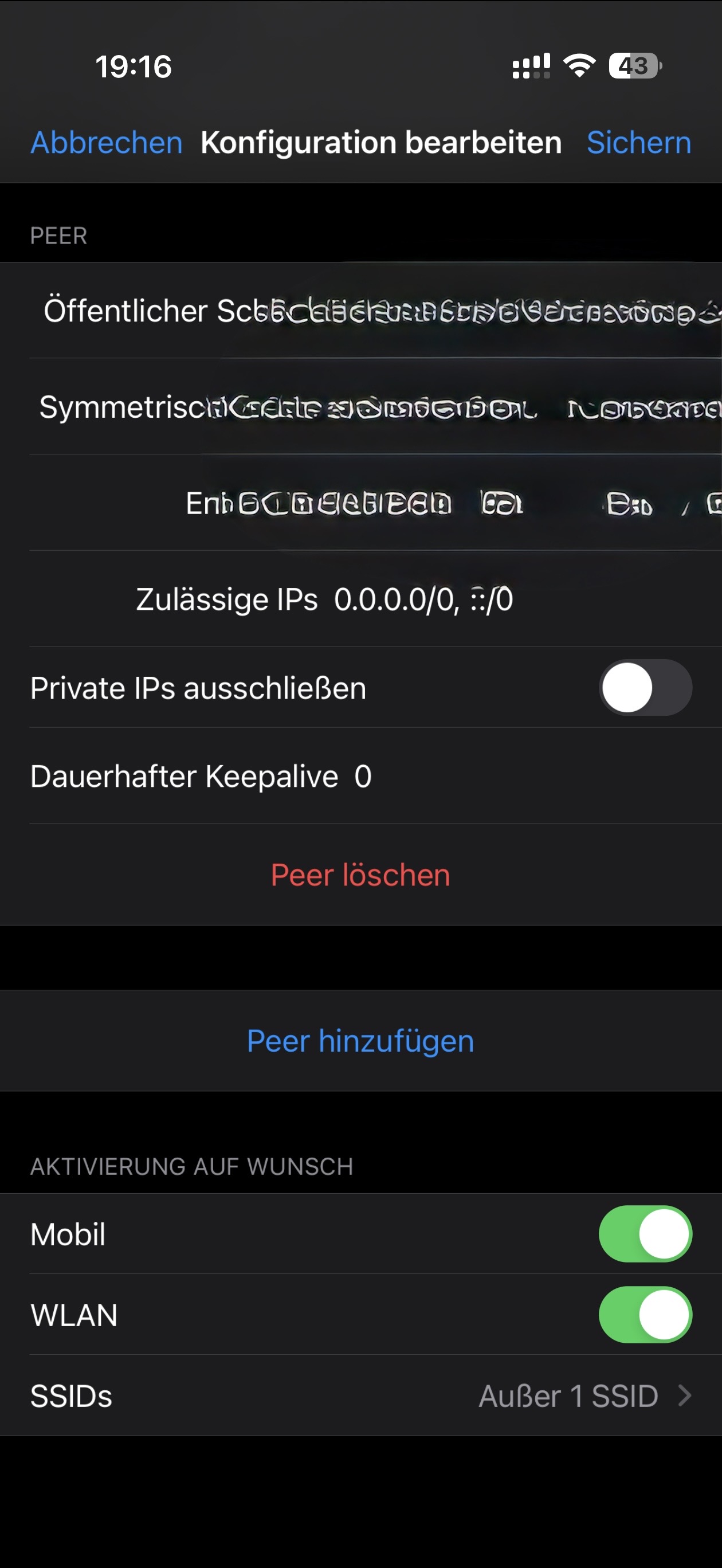The width and height of the screenshot is (722, 1568).
Task: Add a peer via Peer hinzufügen
Action: coord(360,1041)
